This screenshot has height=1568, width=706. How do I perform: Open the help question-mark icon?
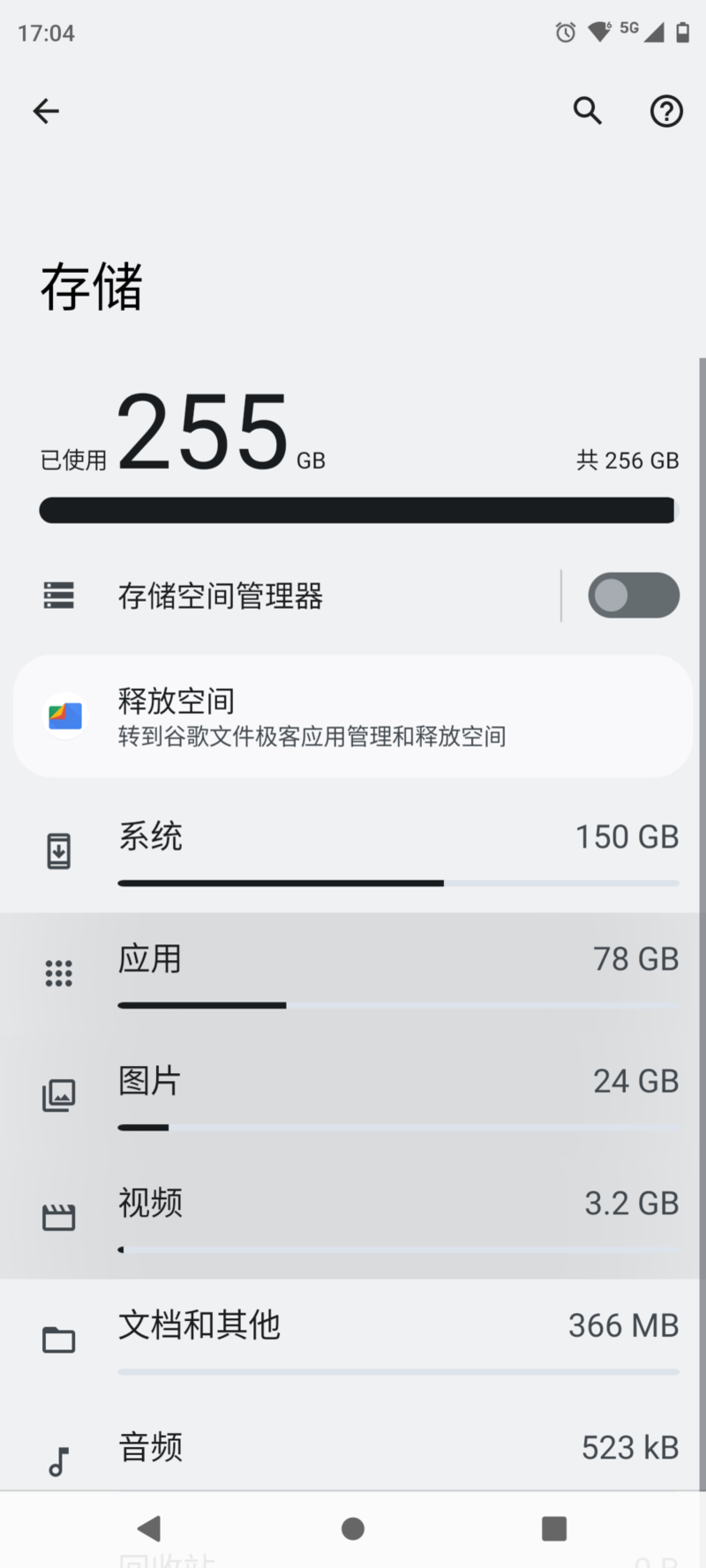click(x=666, y=111)
